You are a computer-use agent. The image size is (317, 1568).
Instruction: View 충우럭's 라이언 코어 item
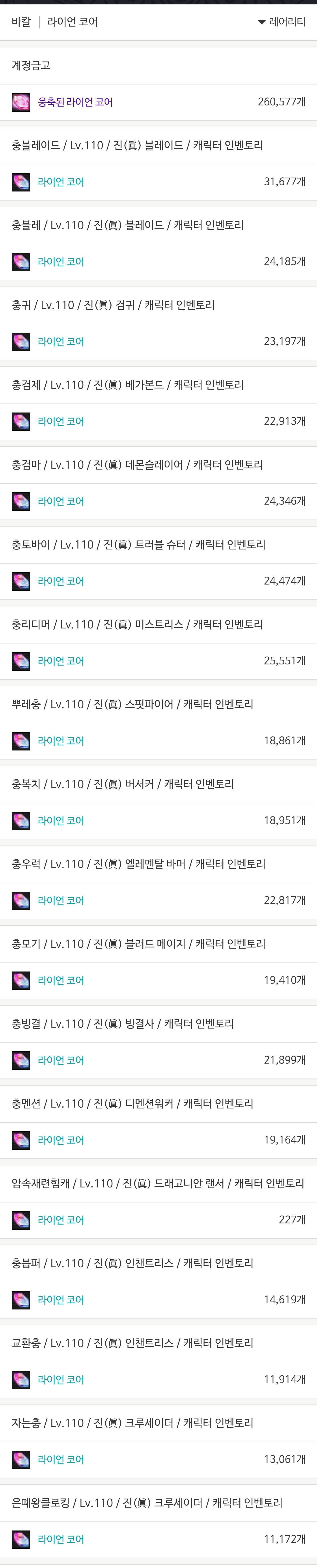[x=61, y=900]
